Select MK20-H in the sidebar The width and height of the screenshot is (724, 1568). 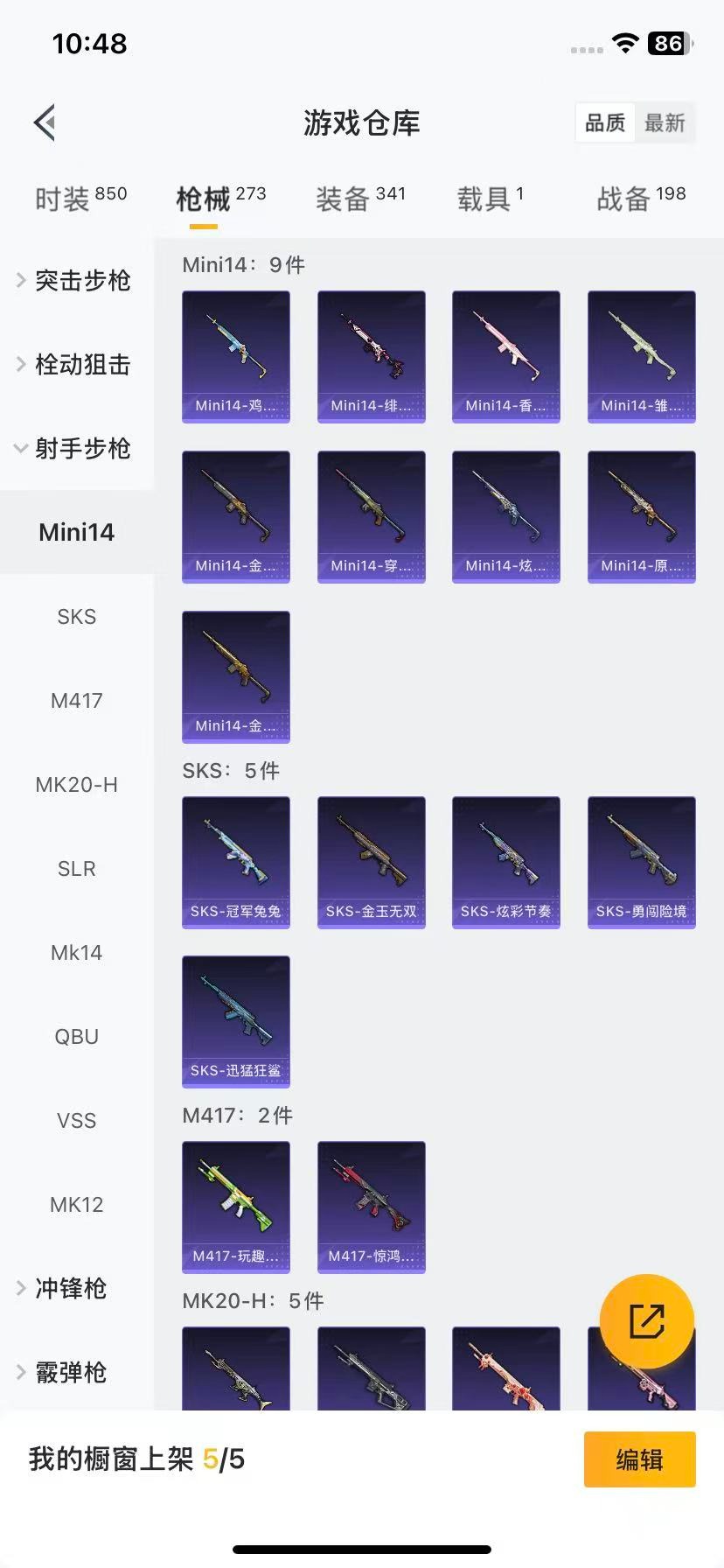tap(77, 784)
